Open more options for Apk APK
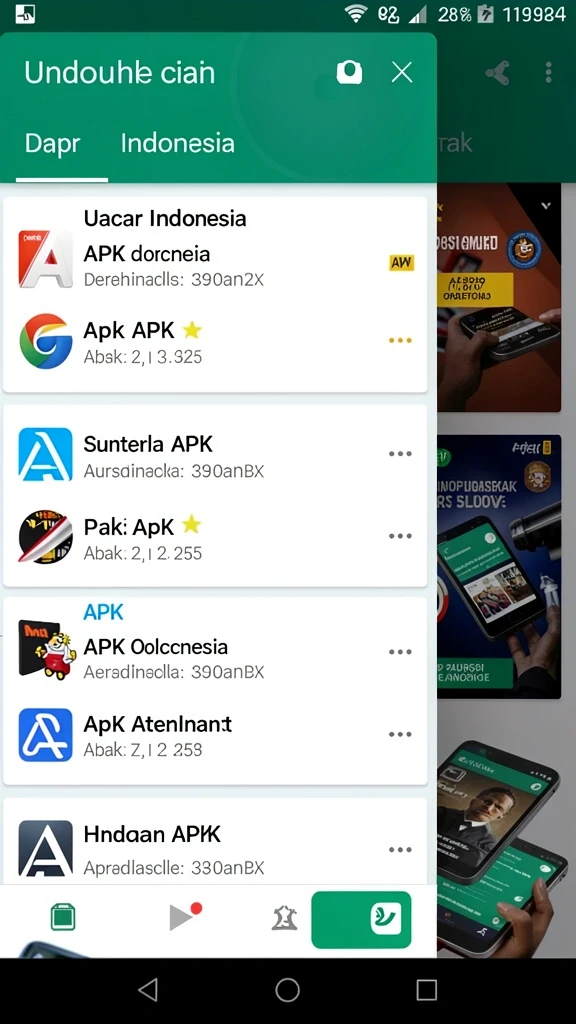This screenshot has height=1024, width=576. pyautogui.click(x=400, y=340)
